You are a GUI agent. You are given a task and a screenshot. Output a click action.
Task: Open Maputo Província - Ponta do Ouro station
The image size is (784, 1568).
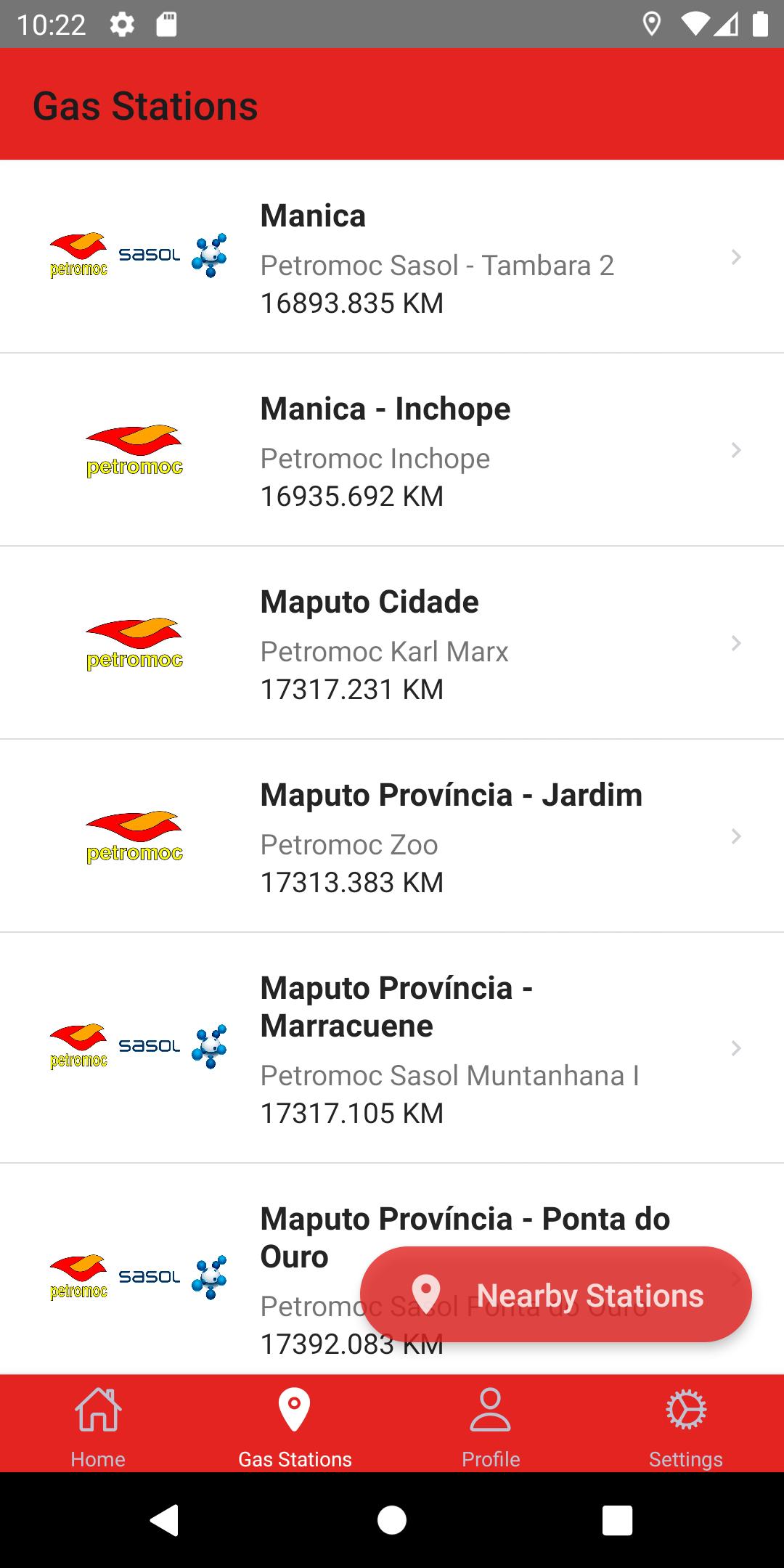[392, 1269]
